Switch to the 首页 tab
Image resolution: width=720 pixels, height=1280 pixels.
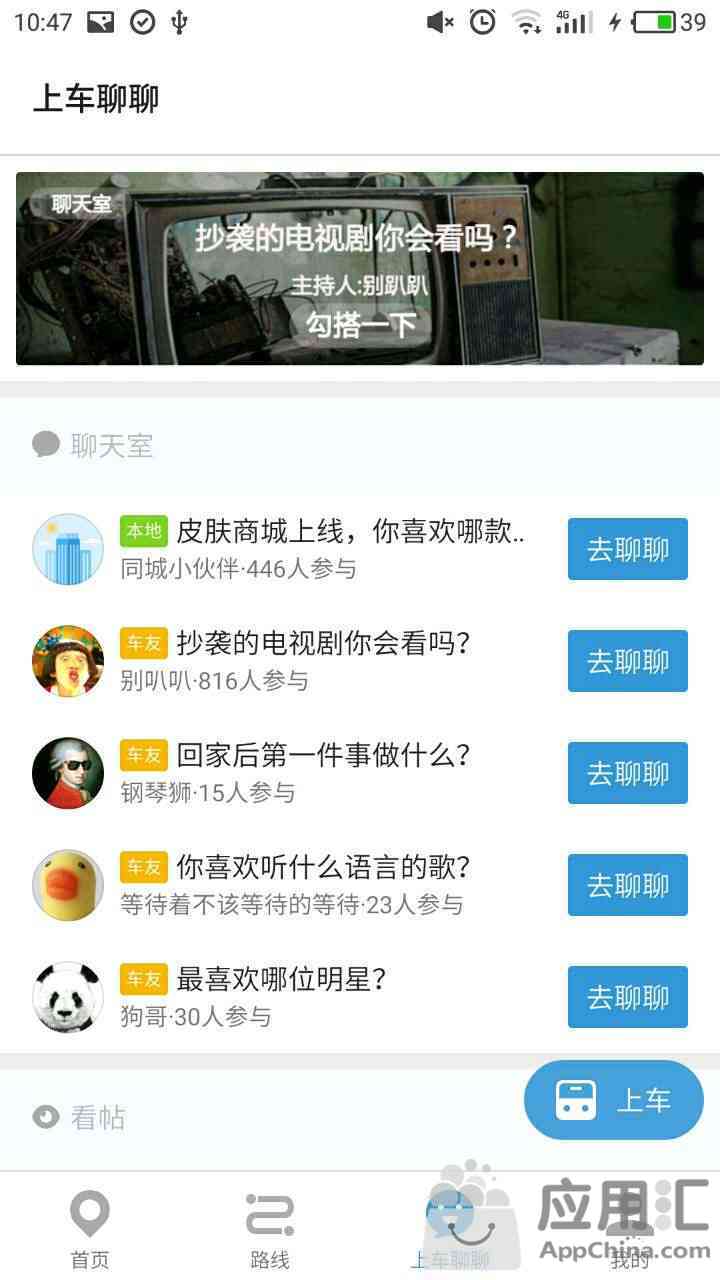click(89, 1230)
